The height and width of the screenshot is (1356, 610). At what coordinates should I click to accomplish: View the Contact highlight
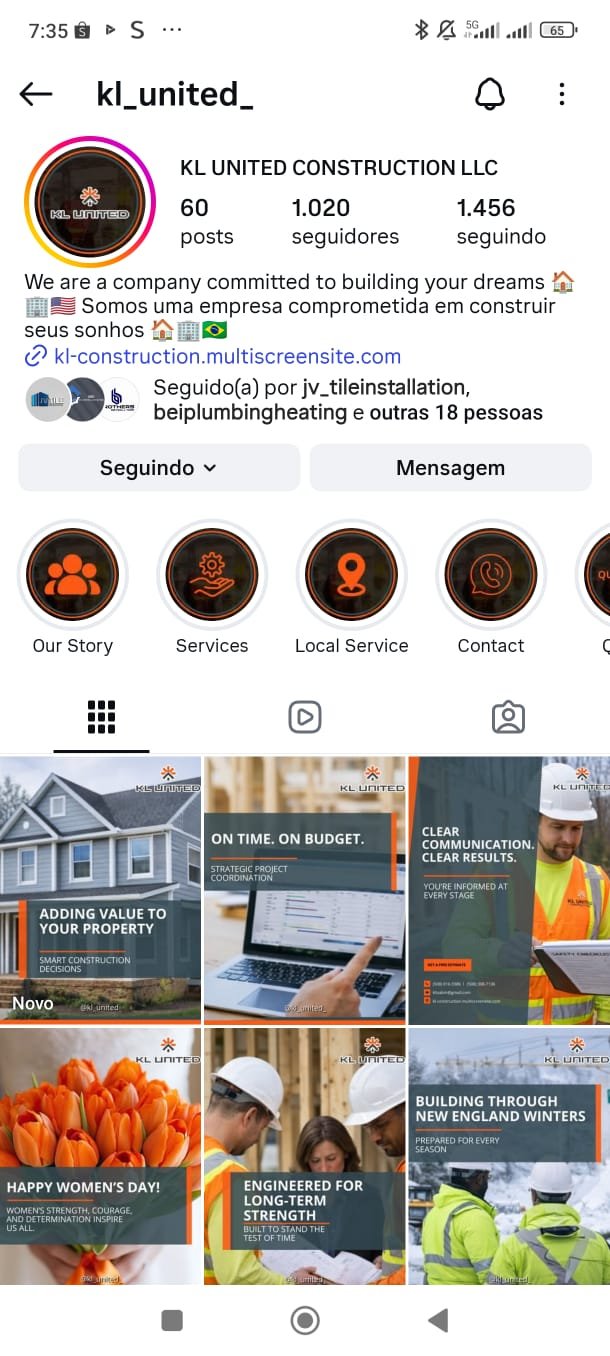click(491, 575)
